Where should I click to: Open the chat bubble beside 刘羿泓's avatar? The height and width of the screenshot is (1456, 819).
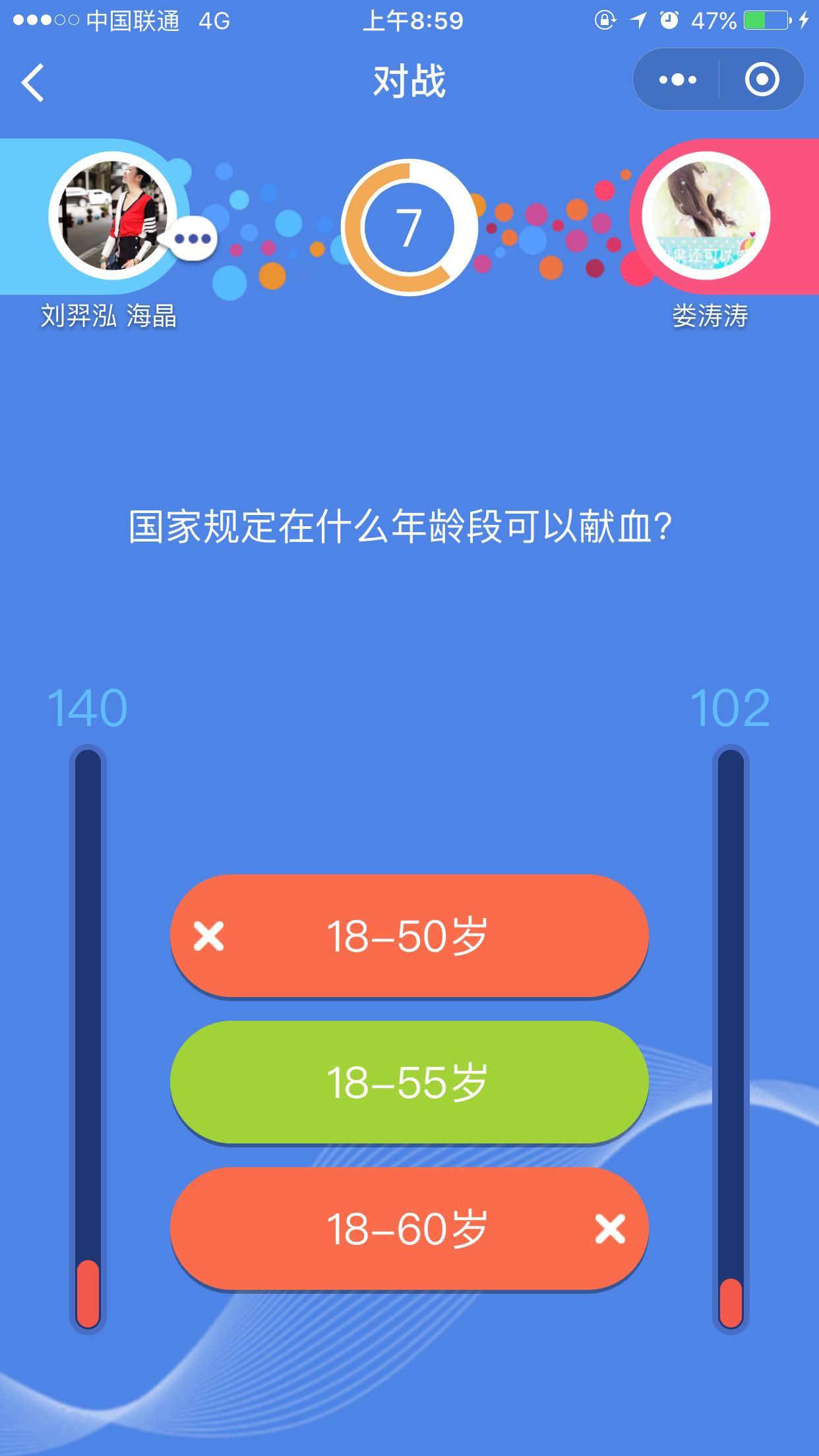pos(192,239)
